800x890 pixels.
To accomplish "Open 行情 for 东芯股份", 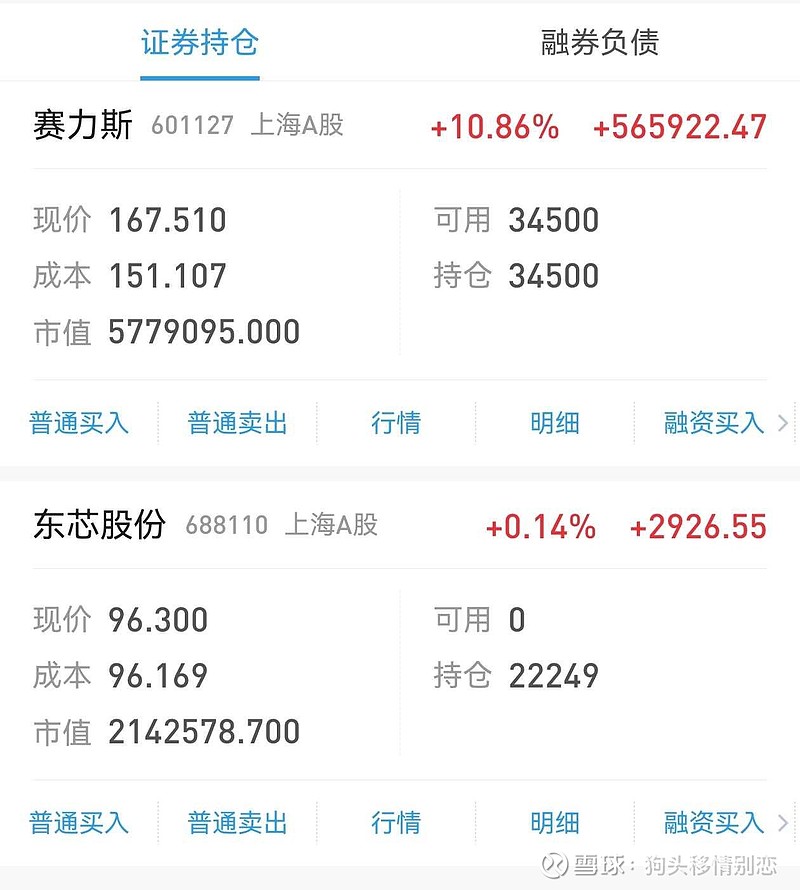I will click(x=396, y=823).
